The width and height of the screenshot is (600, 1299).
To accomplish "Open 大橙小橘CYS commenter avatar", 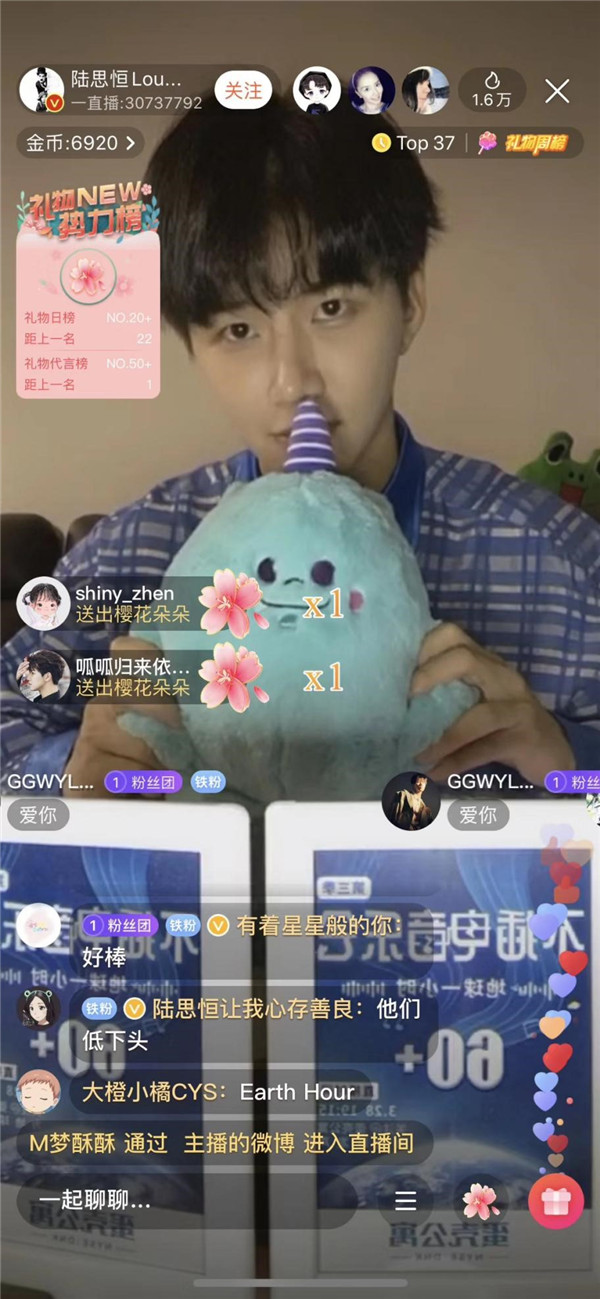I will click(x=38, y=1090).
